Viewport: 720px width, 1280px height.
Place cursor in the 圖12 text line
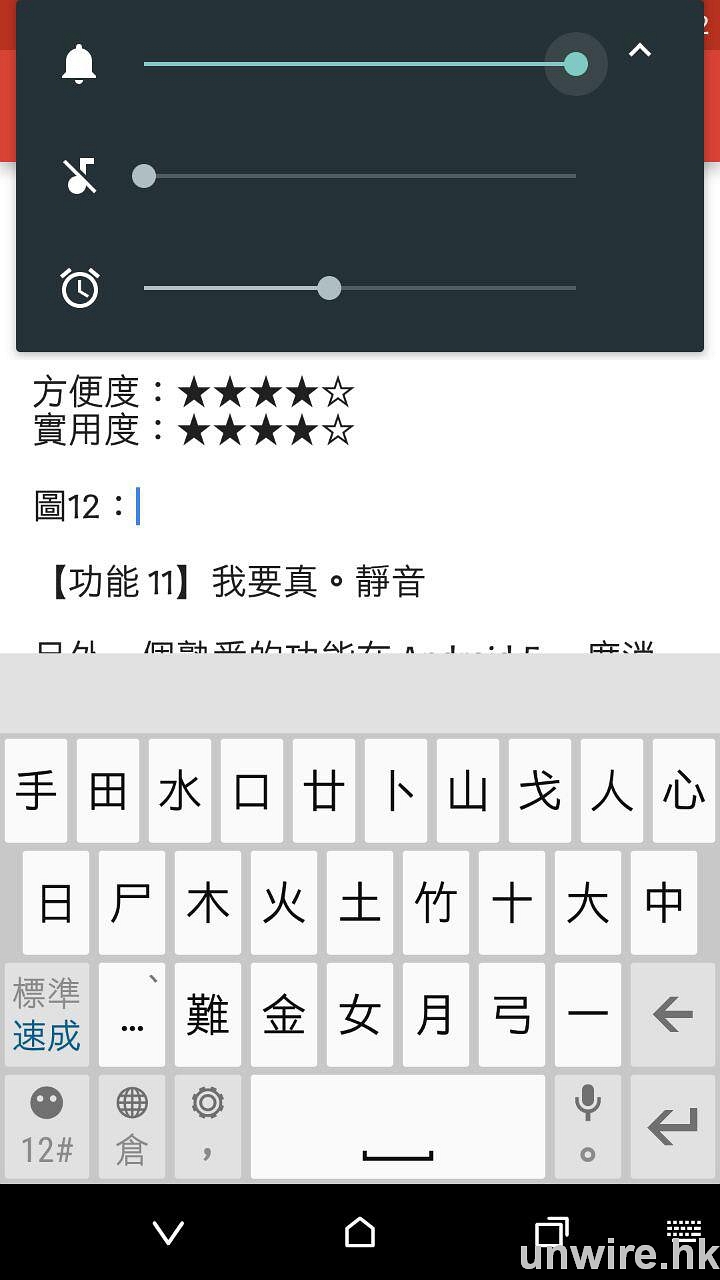pos(300,506)
